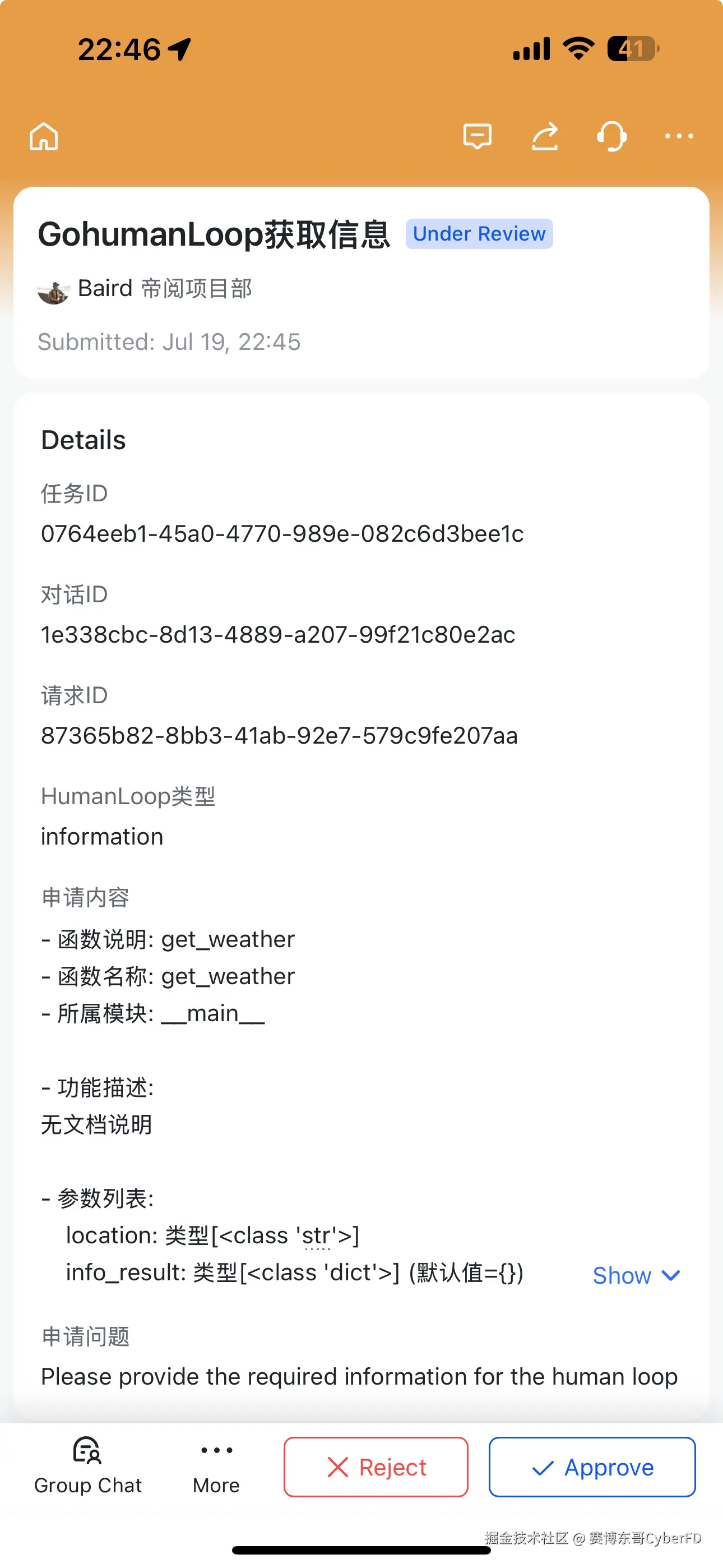Image resolution: width=723 pixels, height=1568 pixels.
Task: Open the comment icon in the header
Action: (x=477, y=136)
